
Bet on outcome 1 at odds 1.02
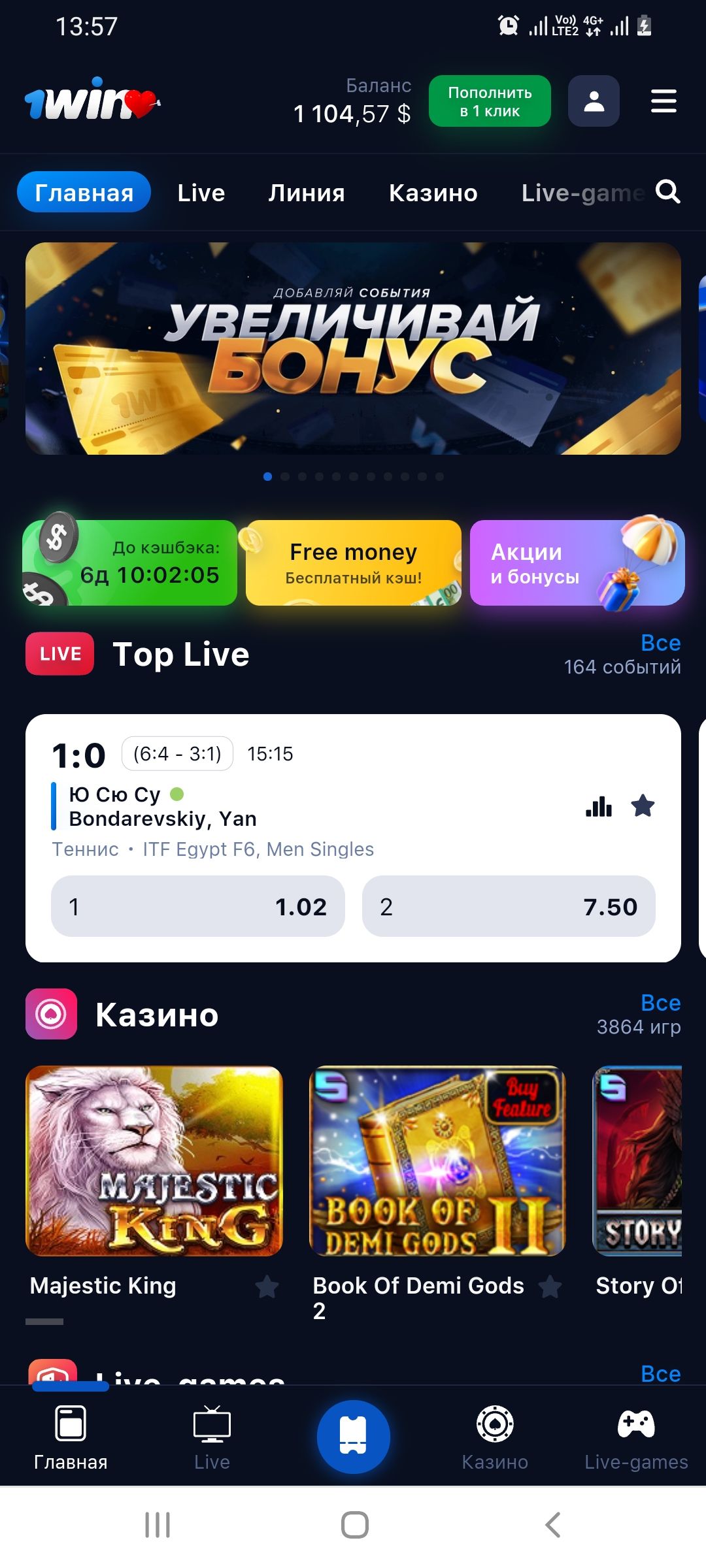(x=197, y=906)
